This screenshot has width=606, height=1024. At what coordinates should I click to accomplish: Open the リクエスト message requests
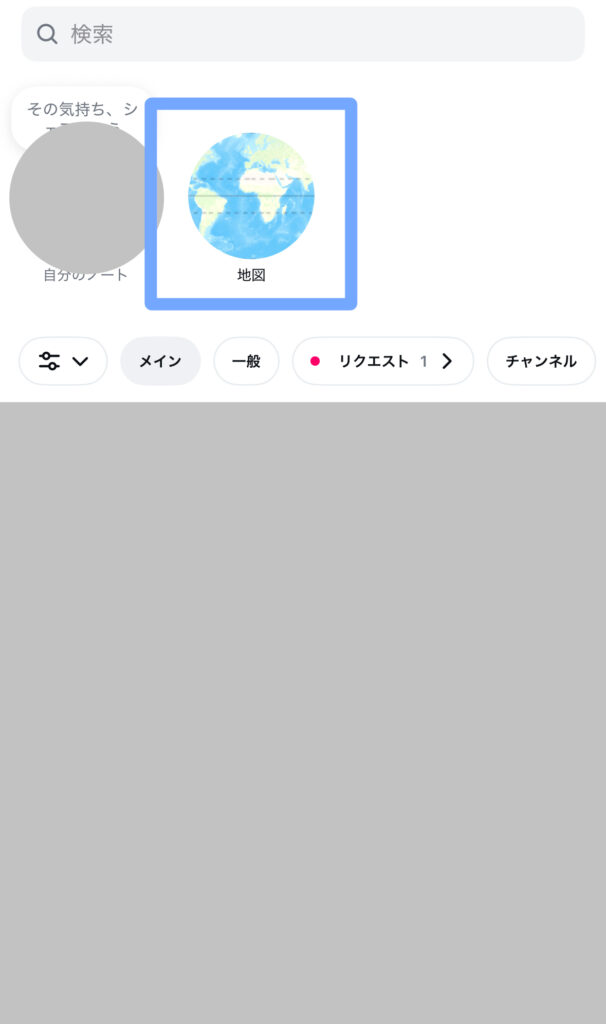[382, 361]
